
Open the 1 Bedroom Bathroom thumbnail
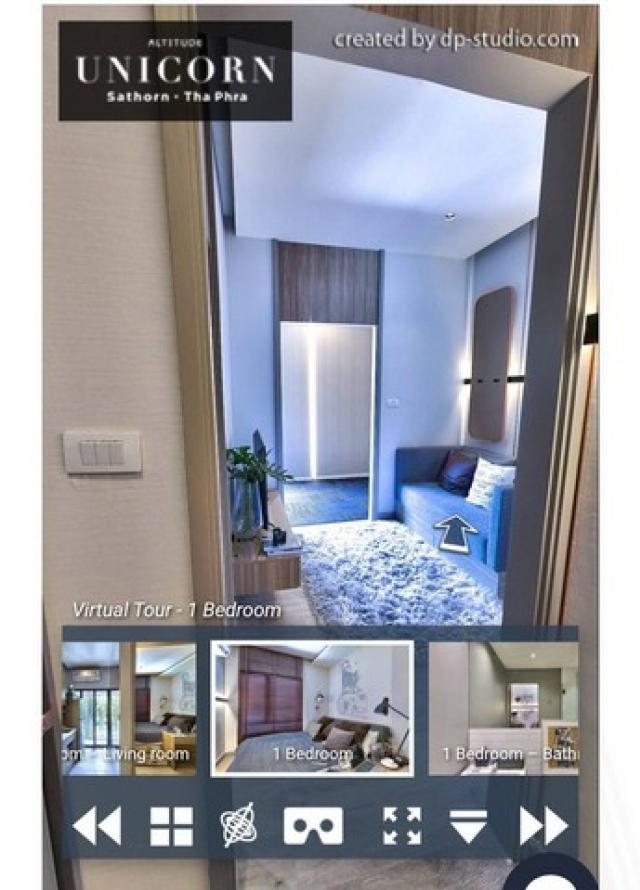pyautogui.click(x=503, y=708)
